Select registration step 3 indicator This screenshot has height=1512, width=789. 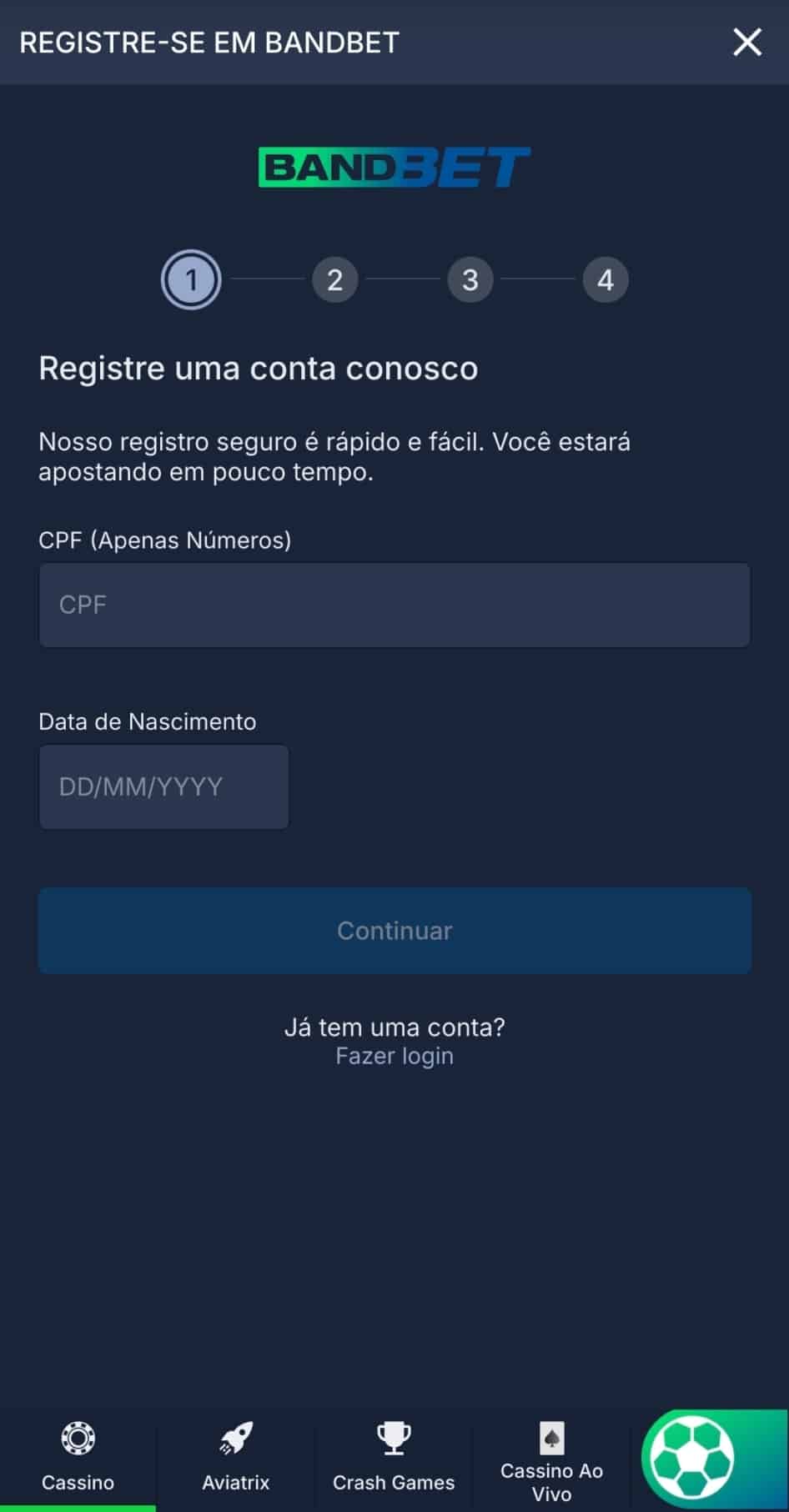pyautogui.click(x=470, y=279)
